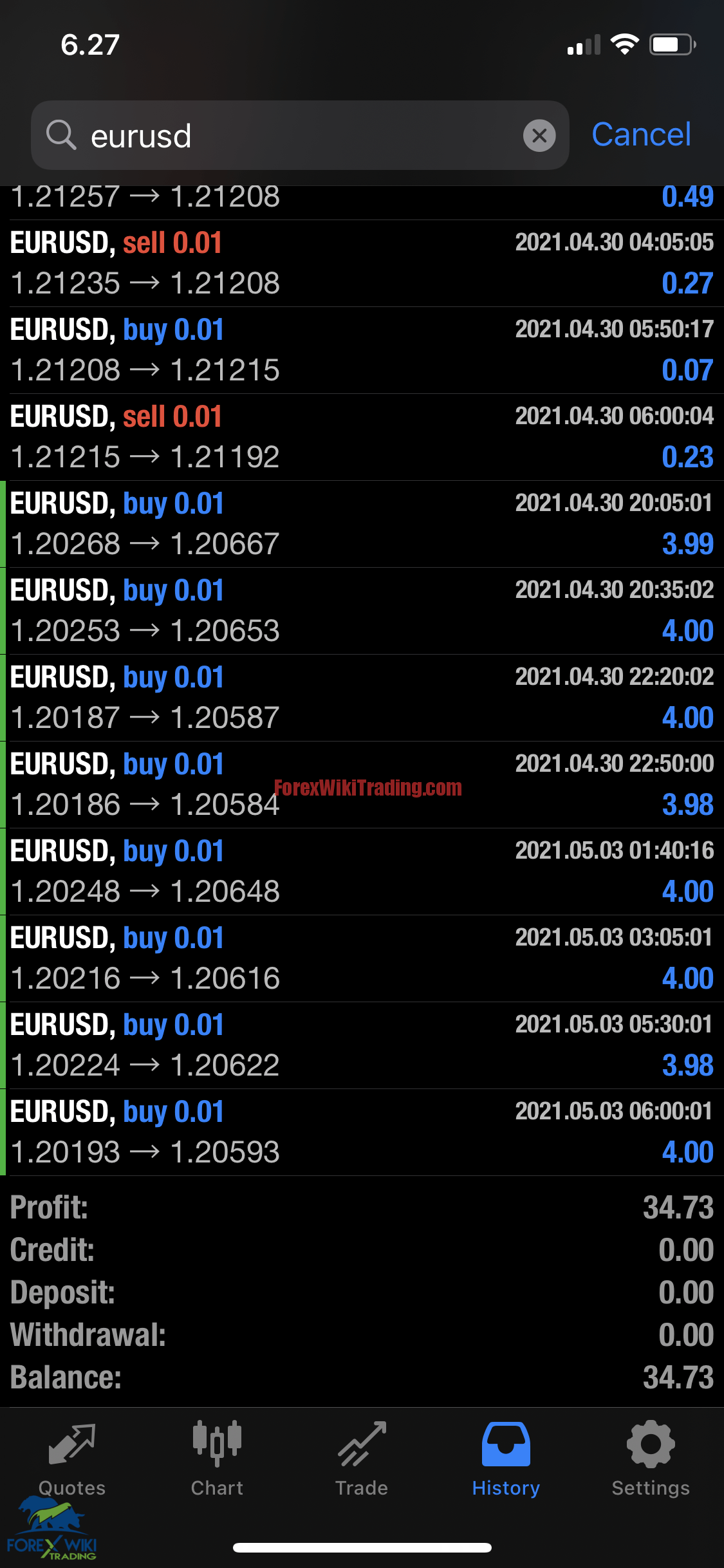This screenshot has height=1568, width=724.
Task: Tap the Wi-Fi status icon
Action: click(622, 44)
